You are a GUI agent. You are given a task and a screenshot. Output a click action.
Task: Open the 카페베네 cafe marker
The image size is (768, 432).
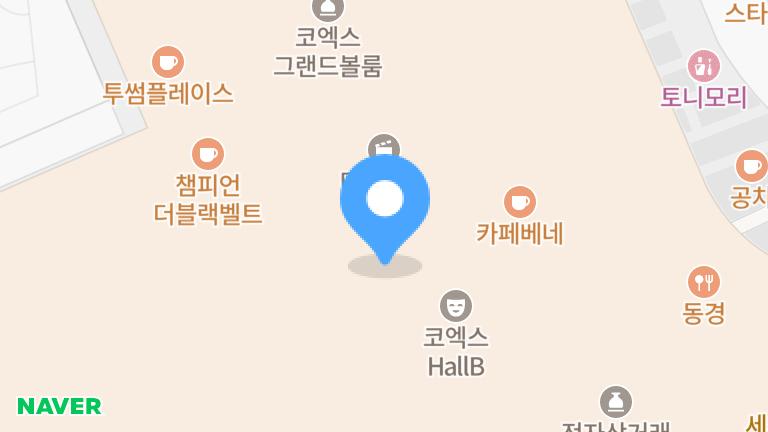pos(520,202)
